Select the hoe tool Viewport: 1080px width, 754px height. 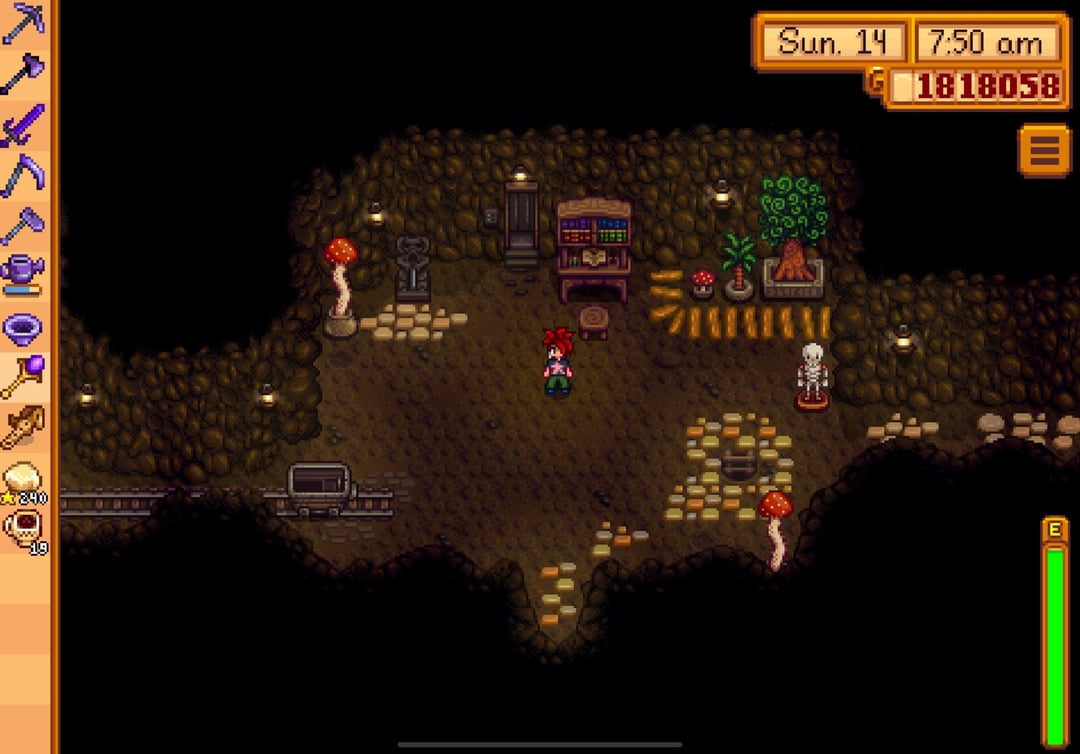(24, 226)
